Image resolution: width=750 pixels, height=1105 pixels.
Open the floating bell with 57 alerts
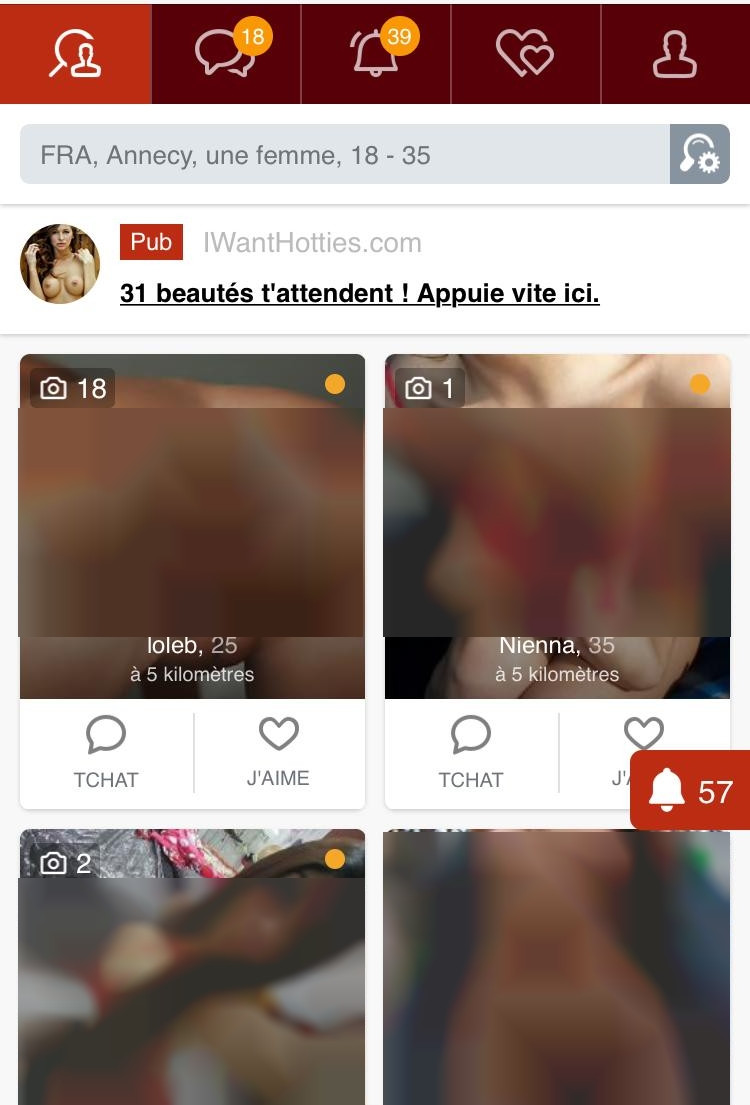point(691,792)
